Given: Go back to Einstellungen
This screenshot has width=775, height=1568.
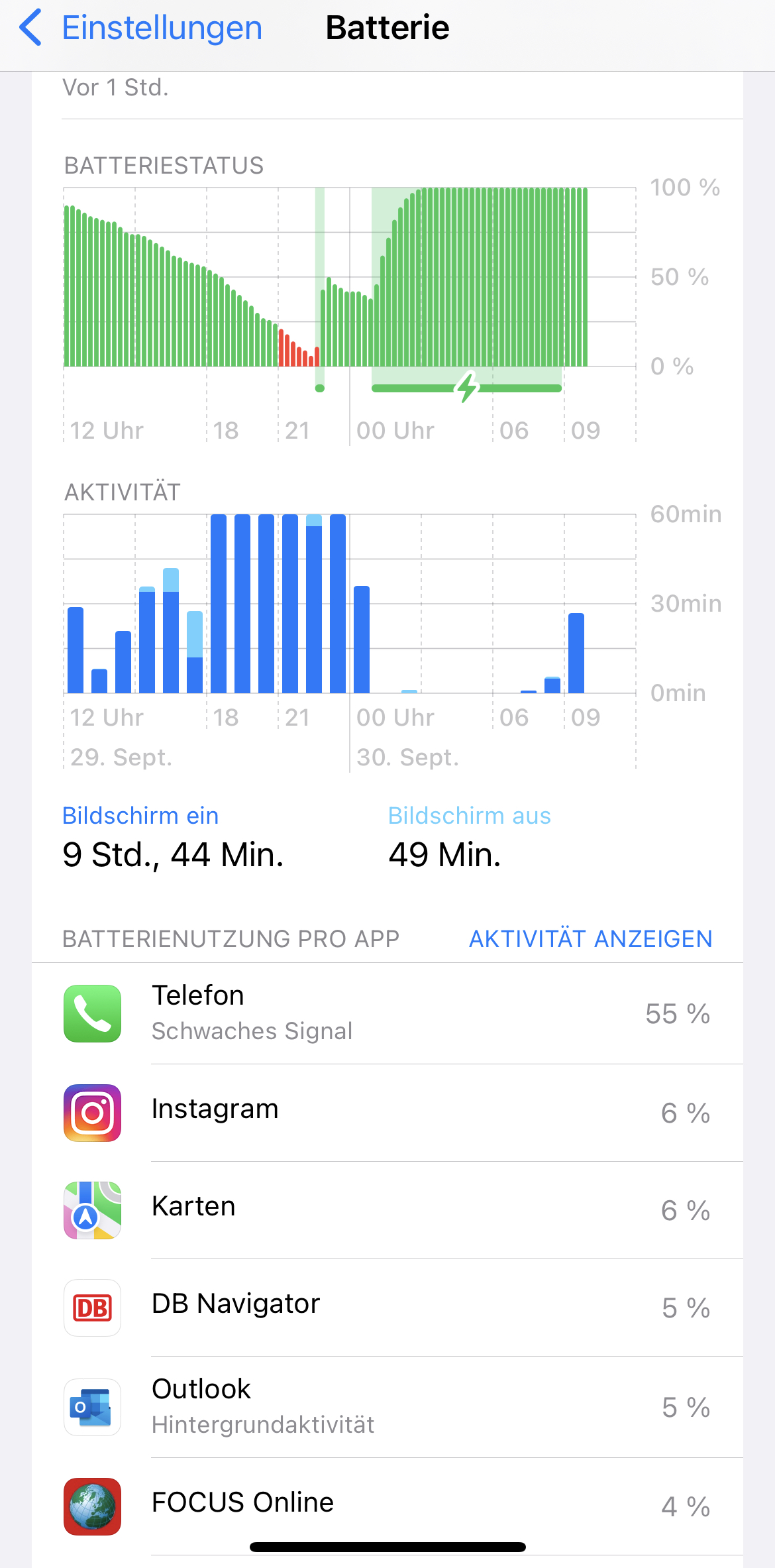Looking at the screenshot, I should [140, 28].
